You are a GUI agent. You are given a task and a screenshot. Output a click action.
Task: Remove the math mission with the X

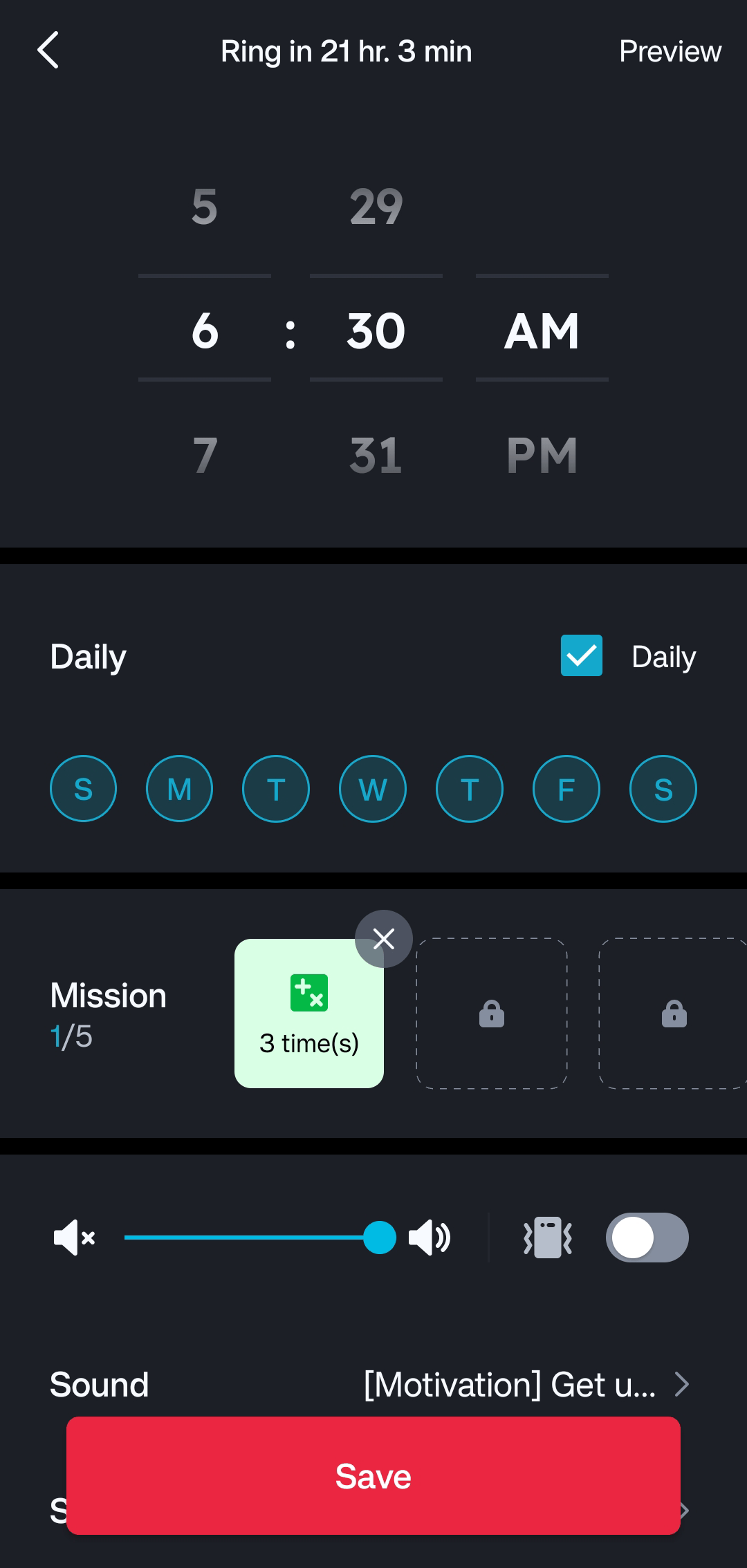[383, 939]
